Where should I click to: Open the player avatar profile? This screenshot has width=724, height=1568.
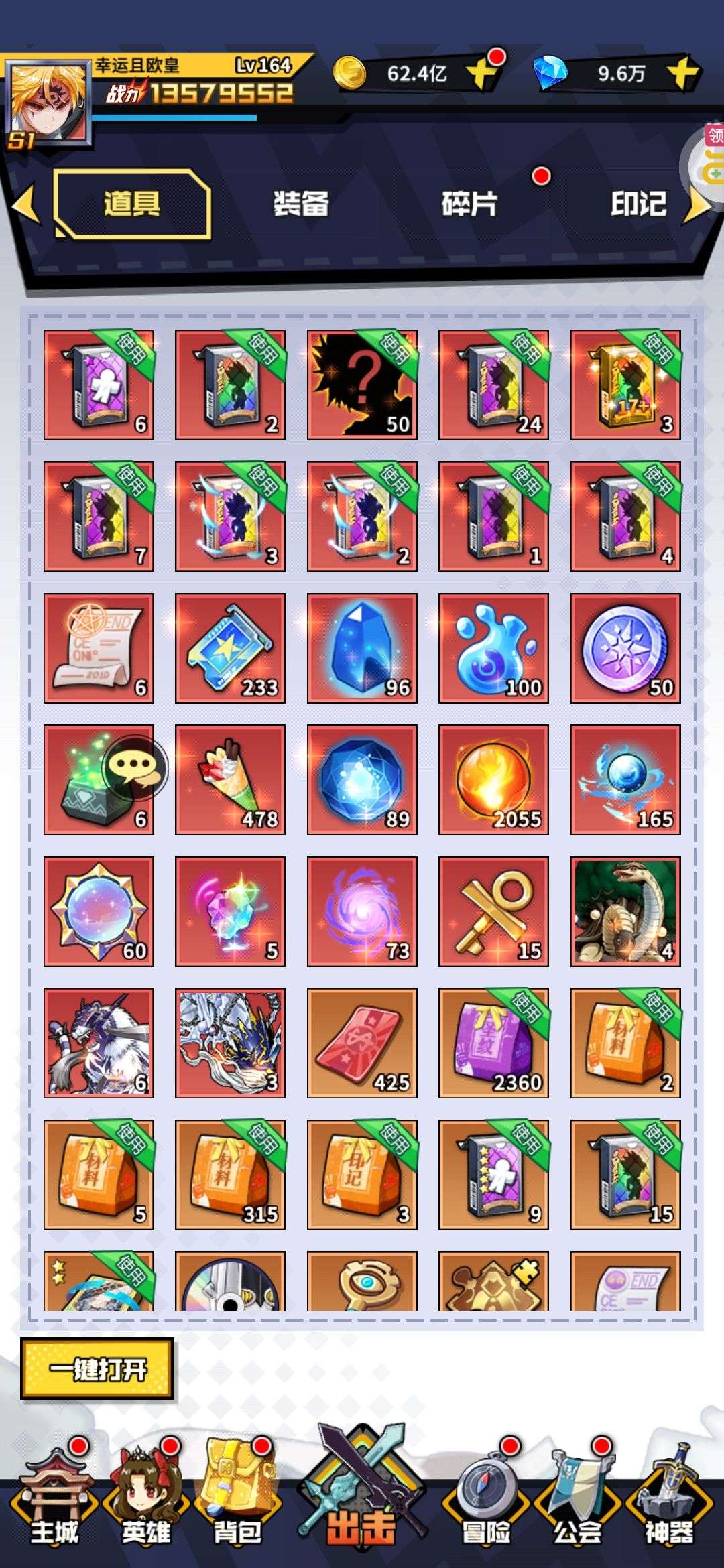tap(47, 101)
